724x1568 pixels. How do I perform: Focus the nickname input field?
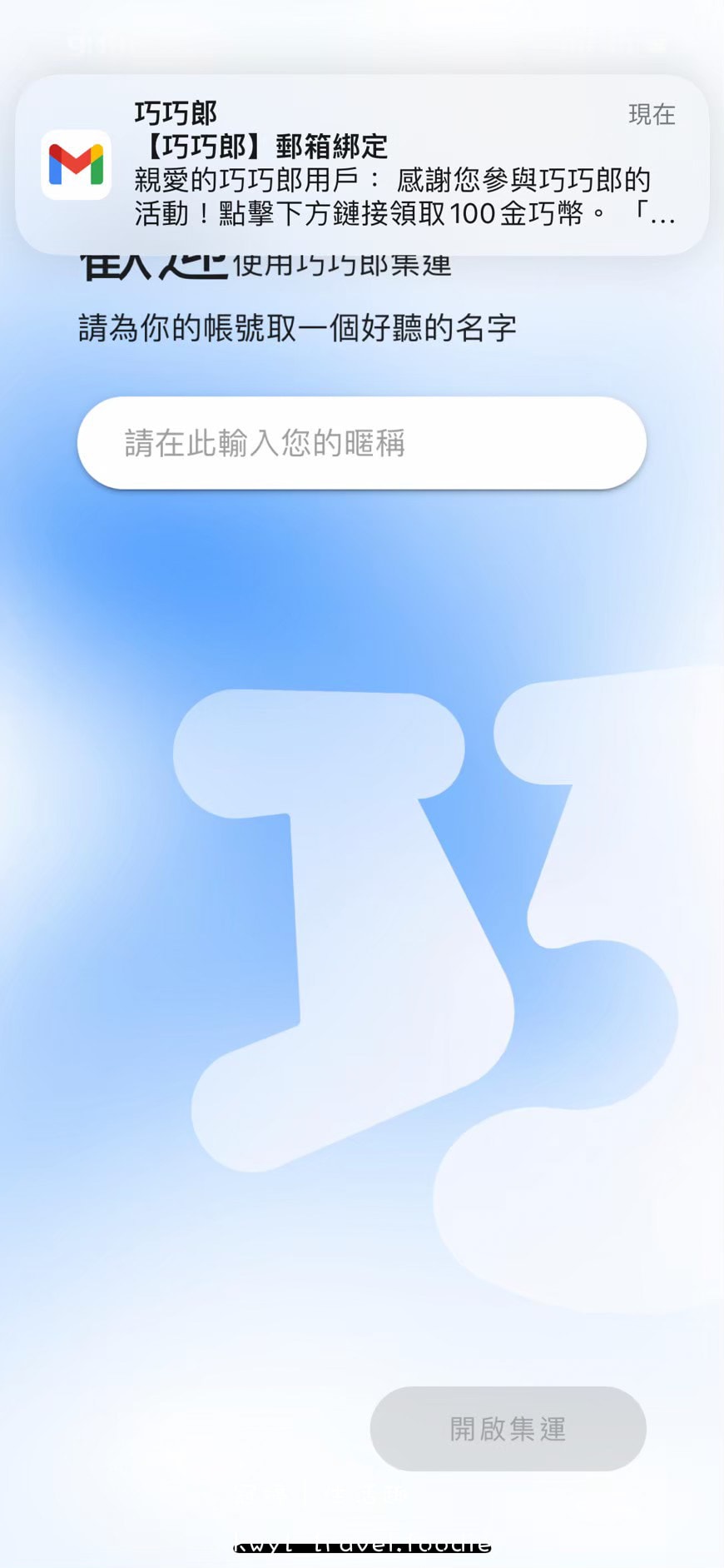362,443
